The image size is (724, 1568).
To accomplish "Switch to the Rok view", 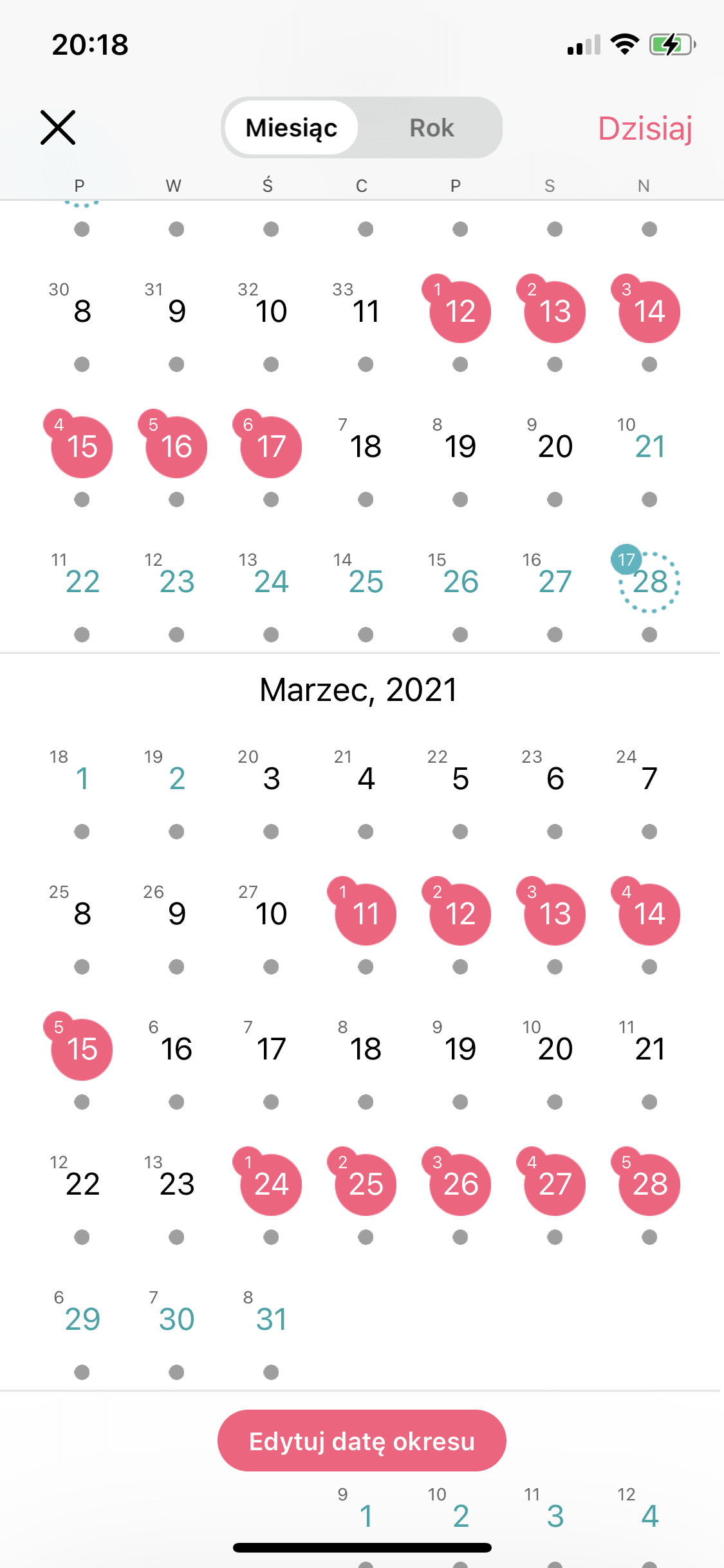I will click(x=431, y=127).
